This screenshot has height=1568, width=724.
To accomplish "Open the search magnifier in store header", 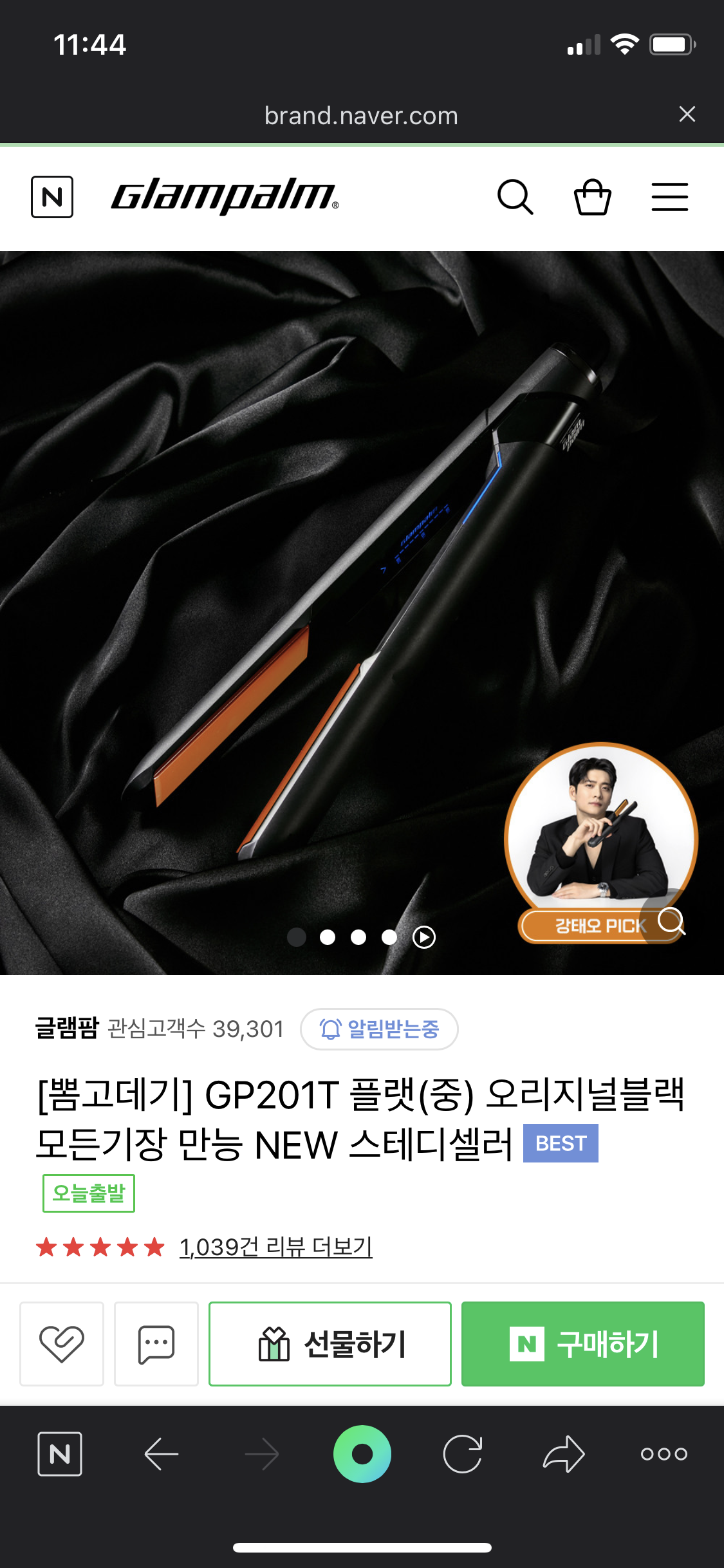I will [515, 197].
